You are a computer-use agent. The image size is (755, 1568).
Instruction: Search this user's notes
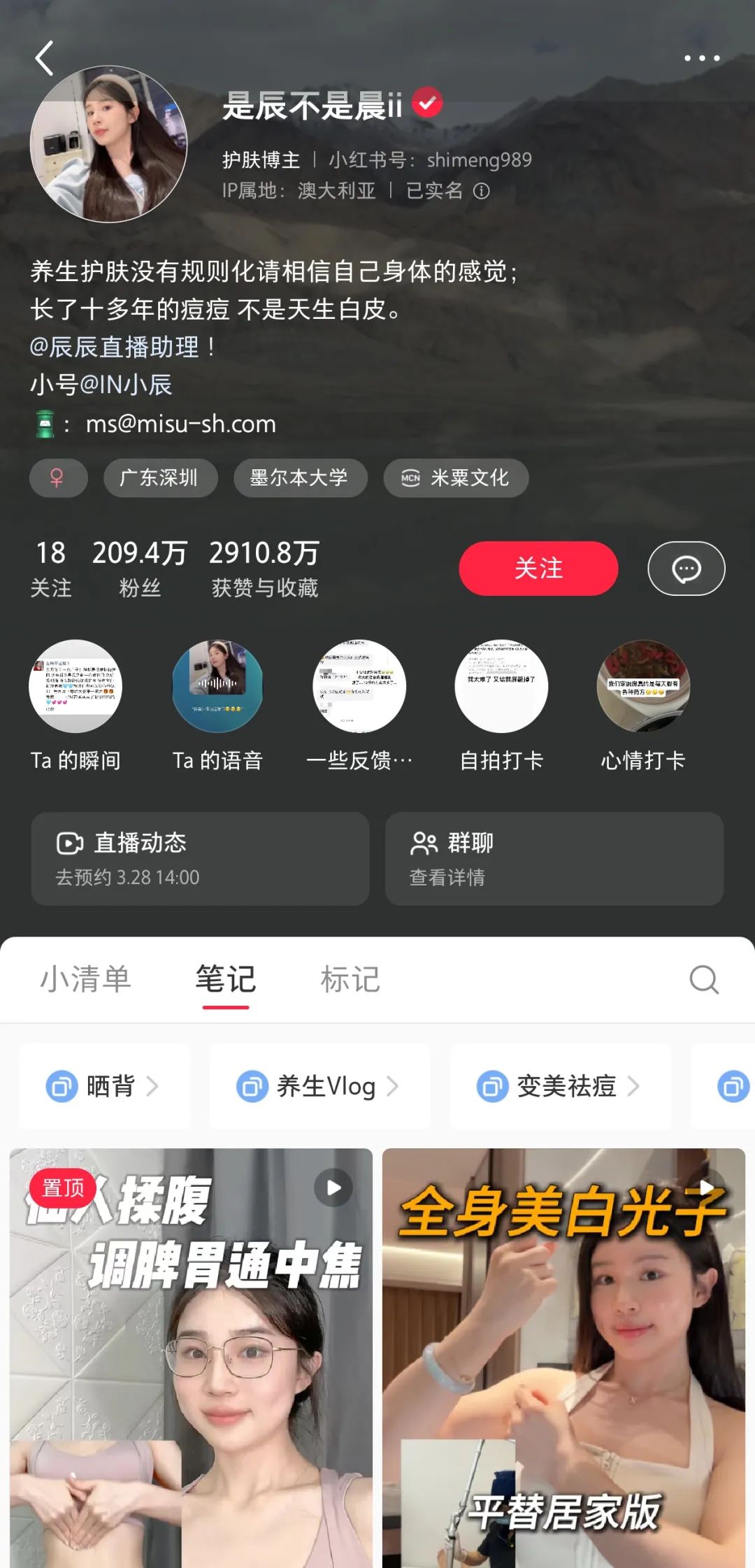(x=703, y=979)
